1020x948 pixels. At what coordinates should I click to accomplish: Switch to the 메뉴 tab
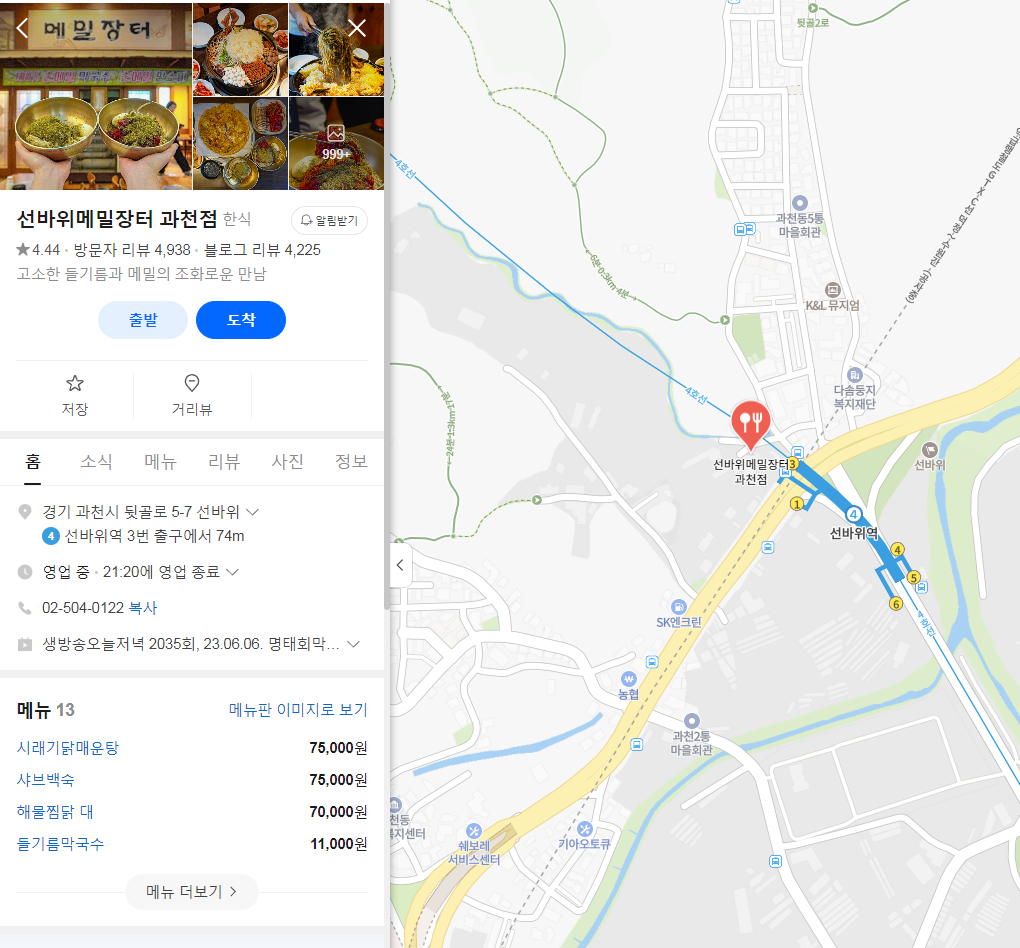[x=160, y=462]
